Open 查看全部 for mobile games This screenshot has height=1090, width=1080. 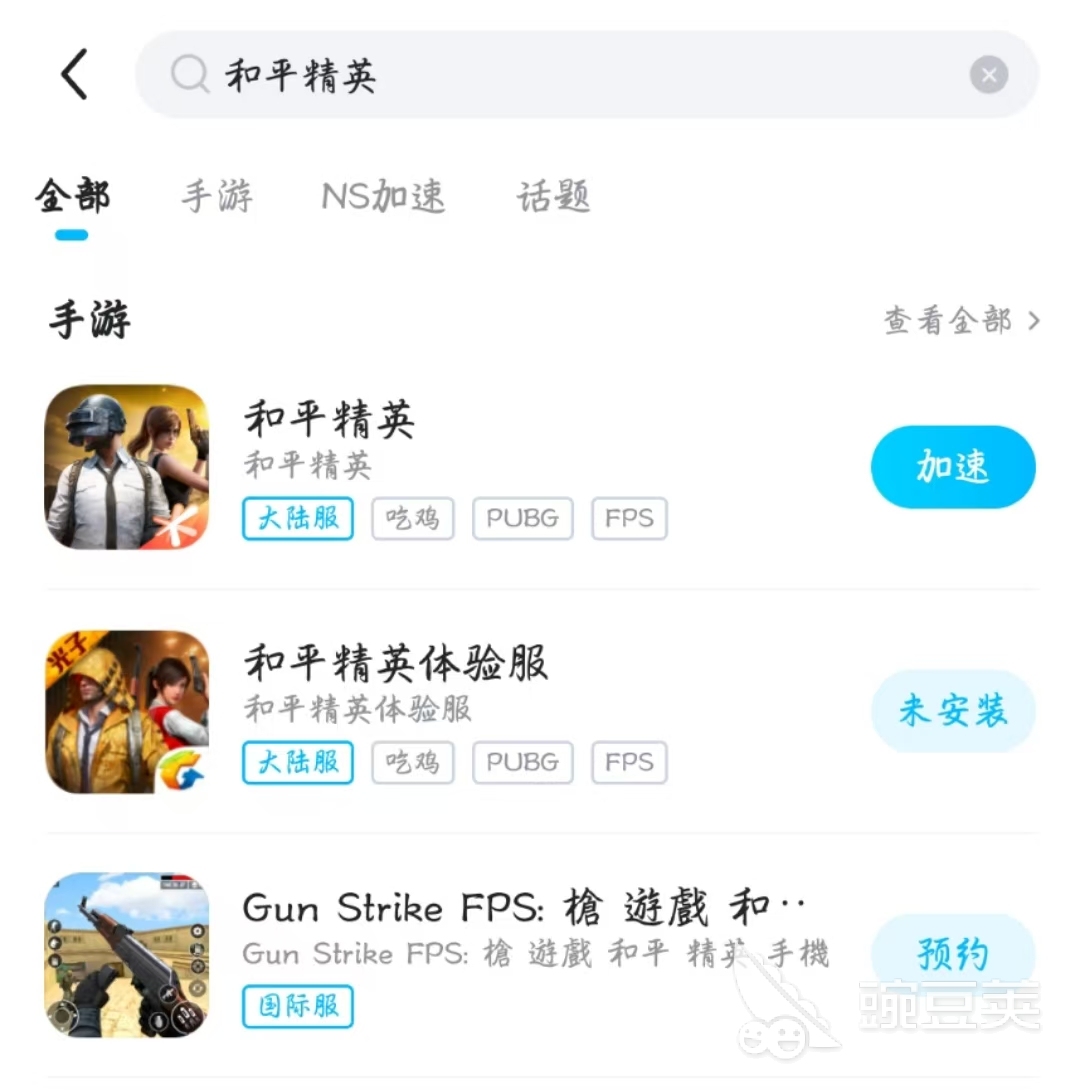click(x=961, y=321)
